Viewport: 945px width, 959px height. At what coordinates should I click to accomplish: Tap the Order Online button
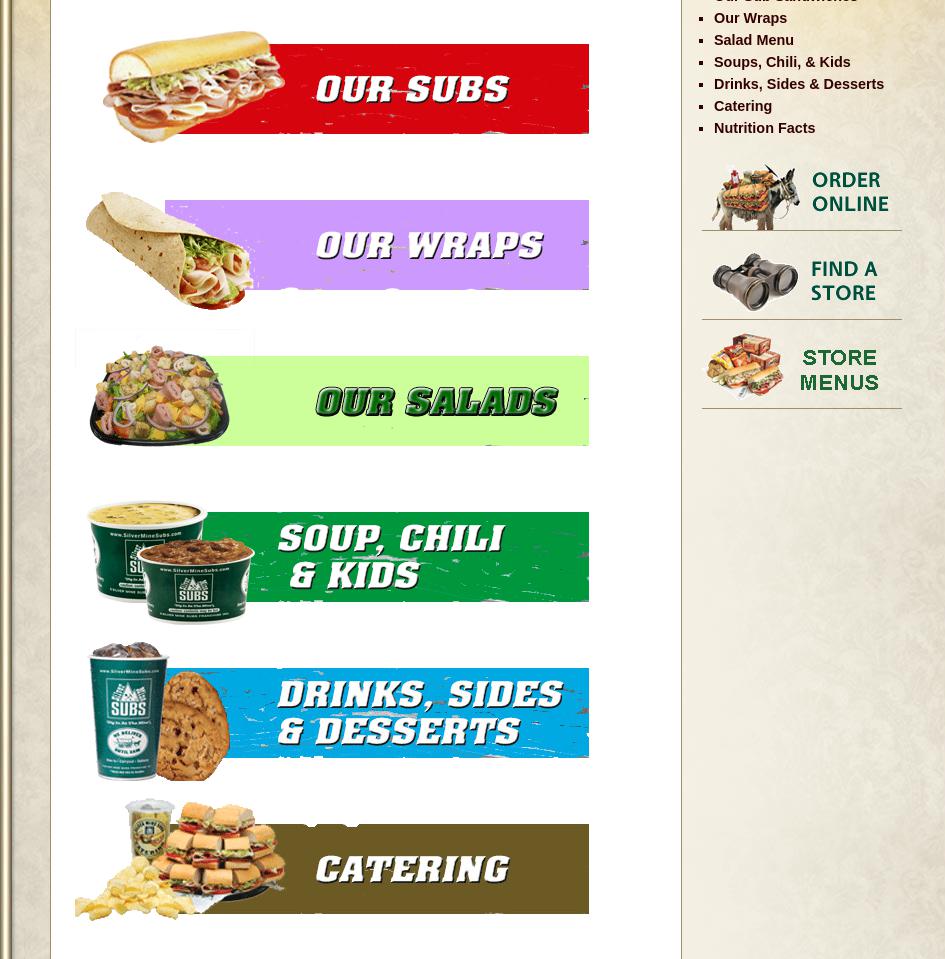click(x=801, y=195)
